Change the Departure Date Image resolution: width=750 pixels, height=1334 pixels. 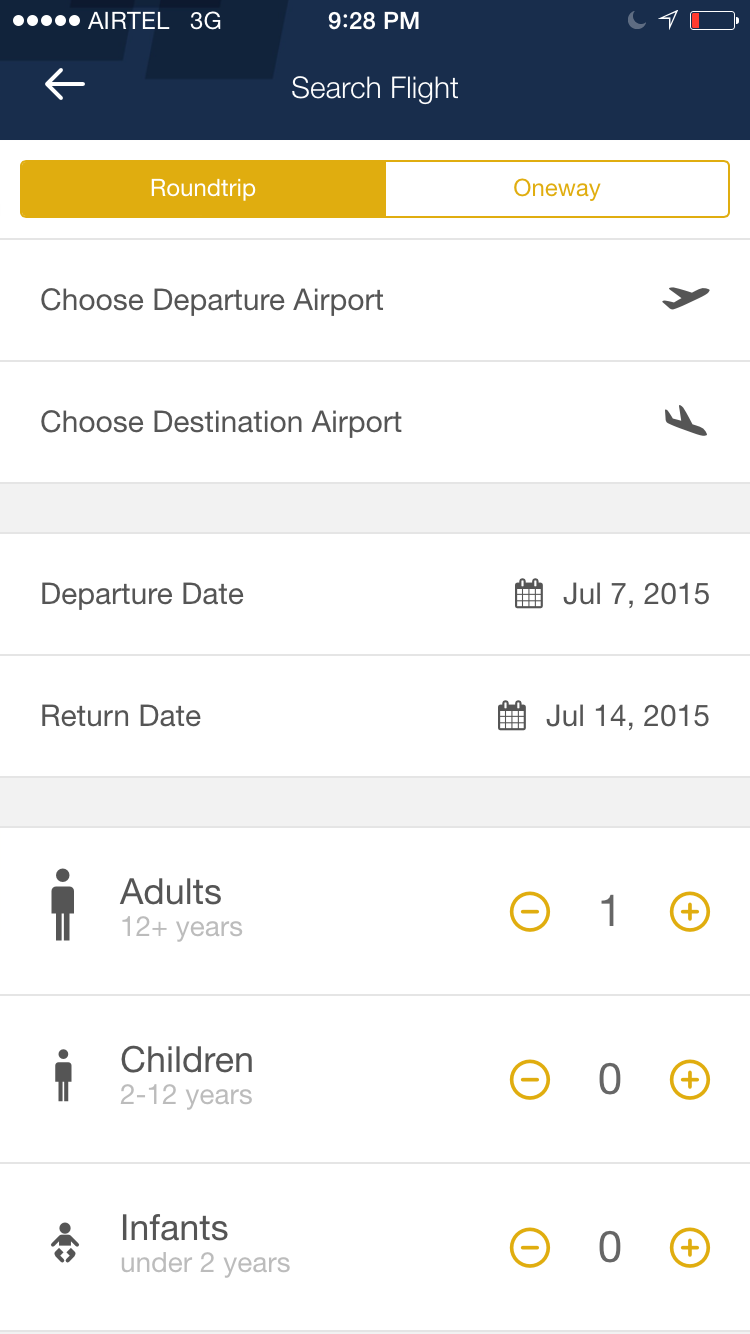[x=375, y=594]
